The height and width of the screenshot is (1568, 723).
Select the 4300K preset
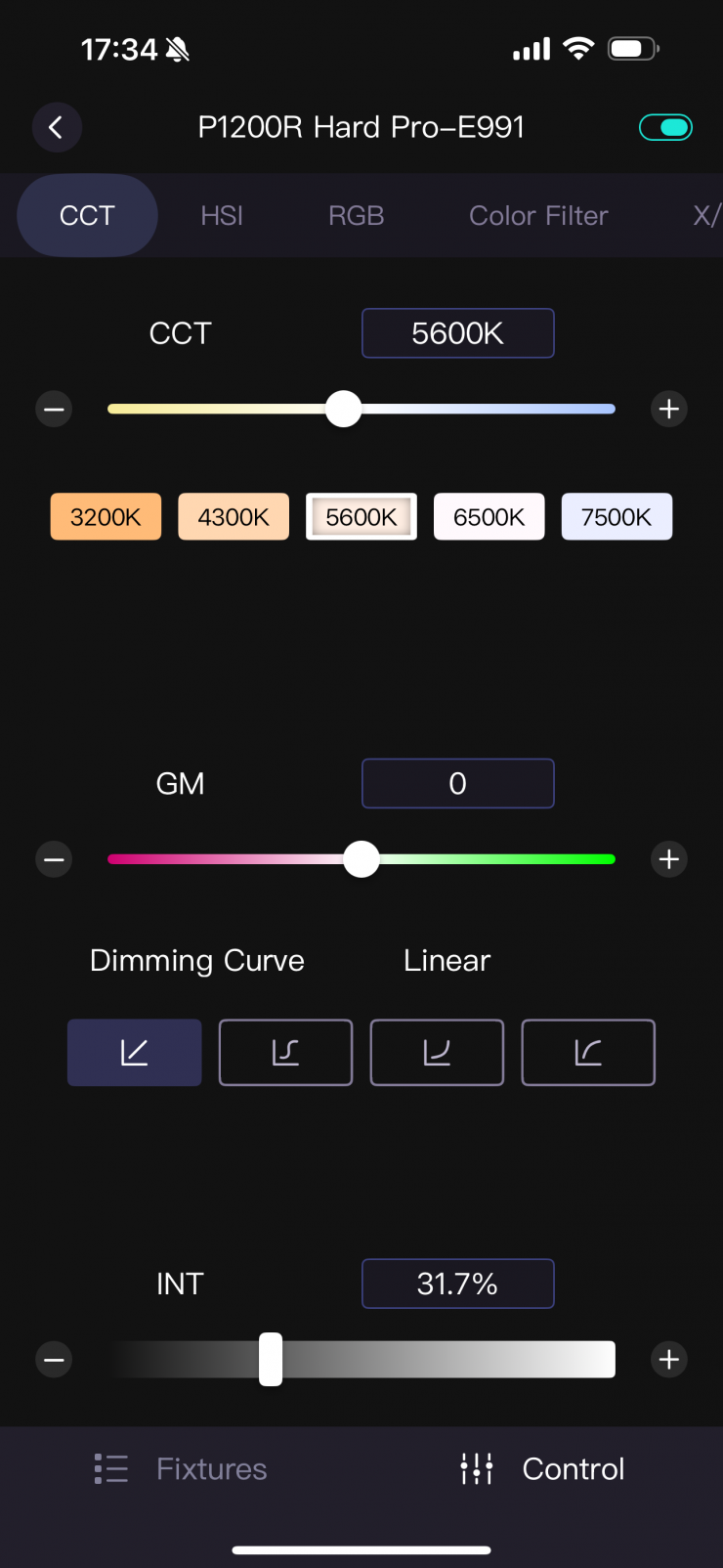(x=234, y=517)
